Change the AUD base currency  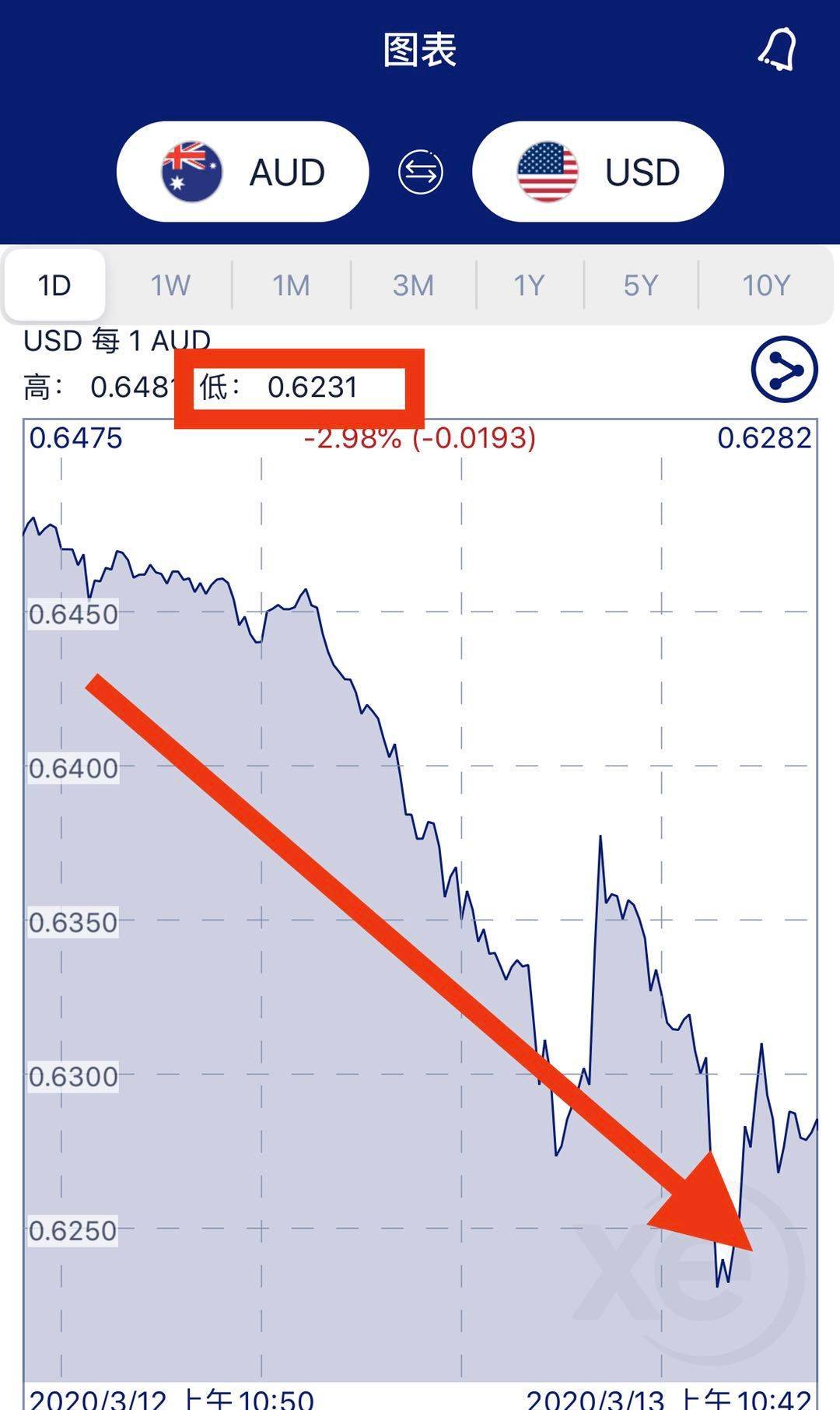[243, 171]
